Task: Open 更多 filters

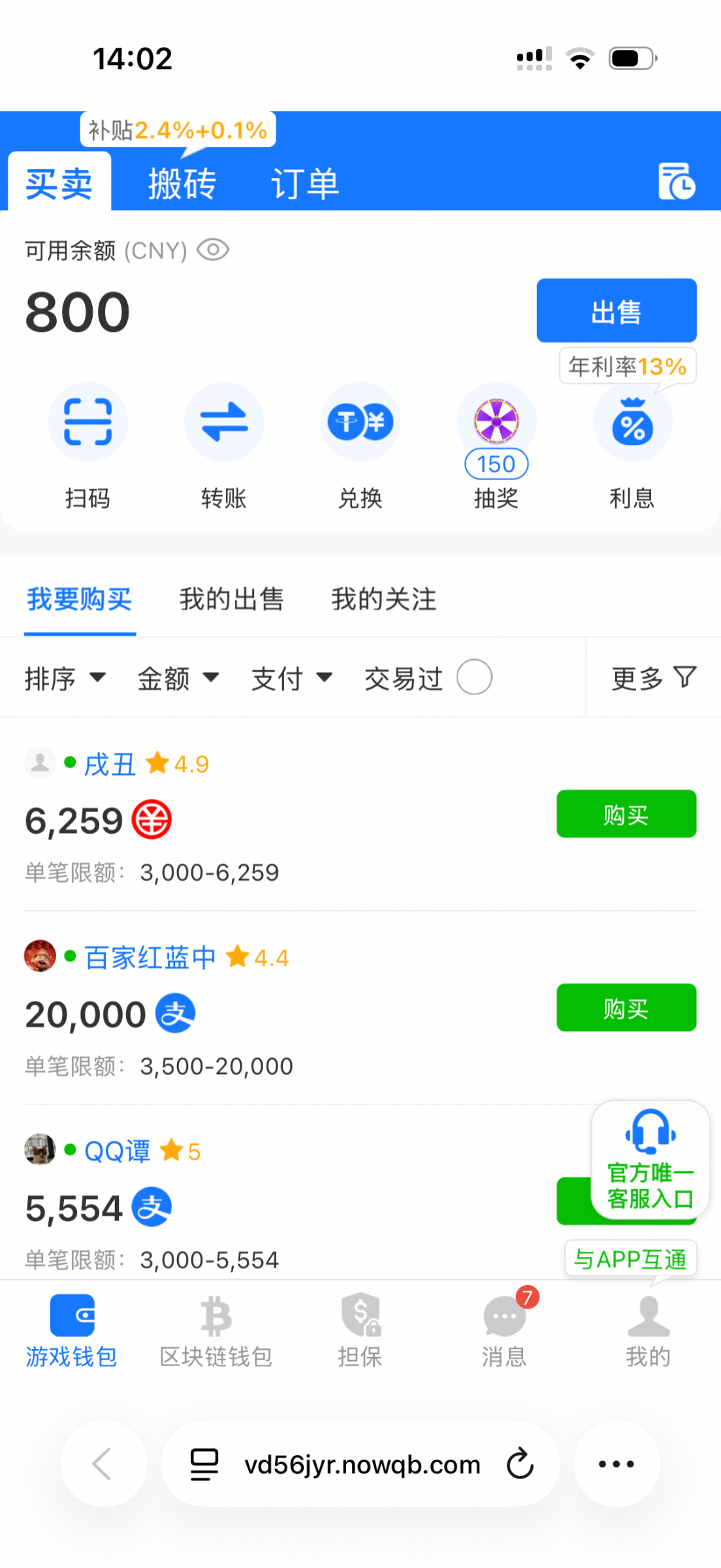Action: tap(654, 678)
